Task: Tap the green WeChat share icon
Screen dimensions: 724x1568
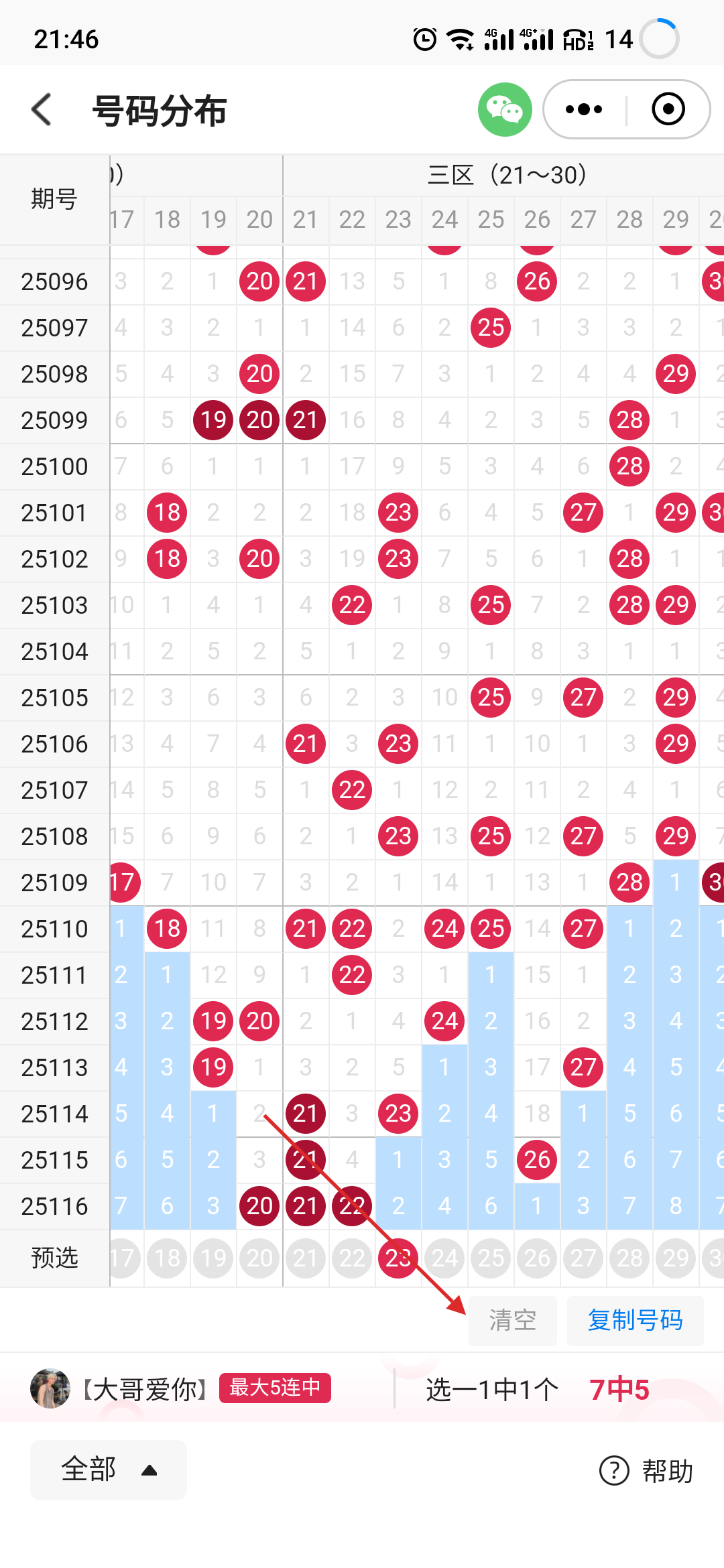Action: pos(505,109)
